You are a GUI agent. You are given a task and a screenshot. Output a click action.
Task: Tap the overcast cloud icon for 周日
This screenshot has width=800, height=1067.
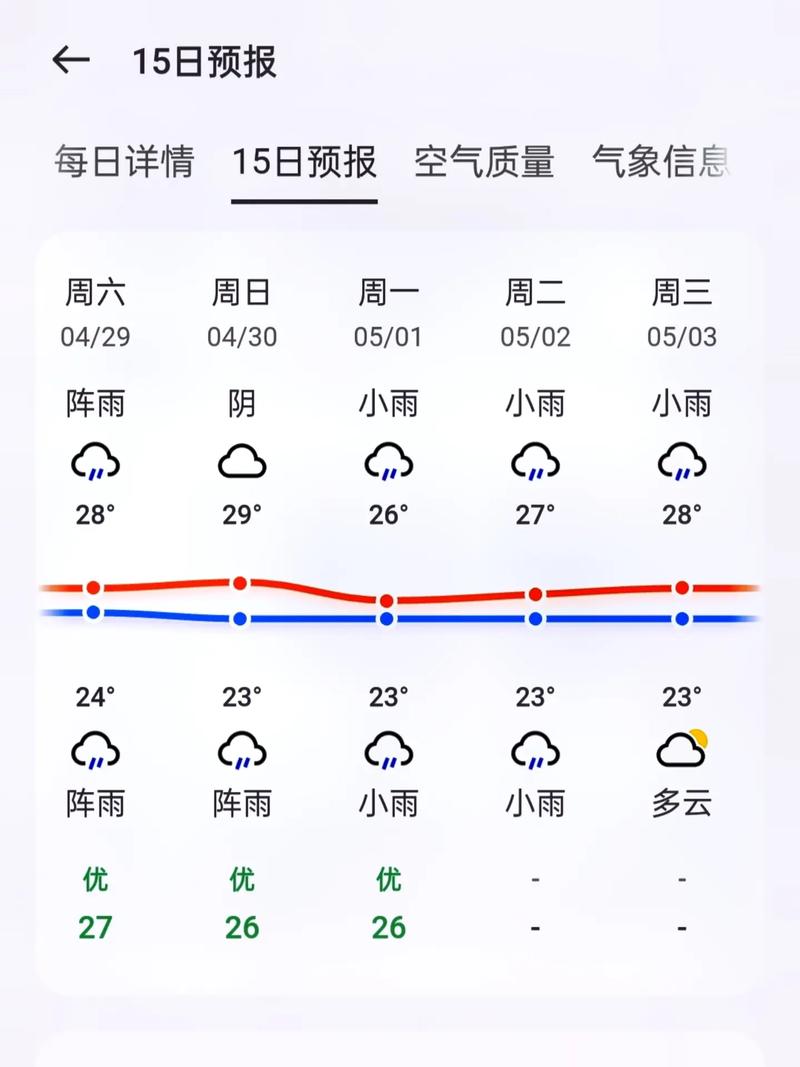pyautogui.click(x=241, y=462)
